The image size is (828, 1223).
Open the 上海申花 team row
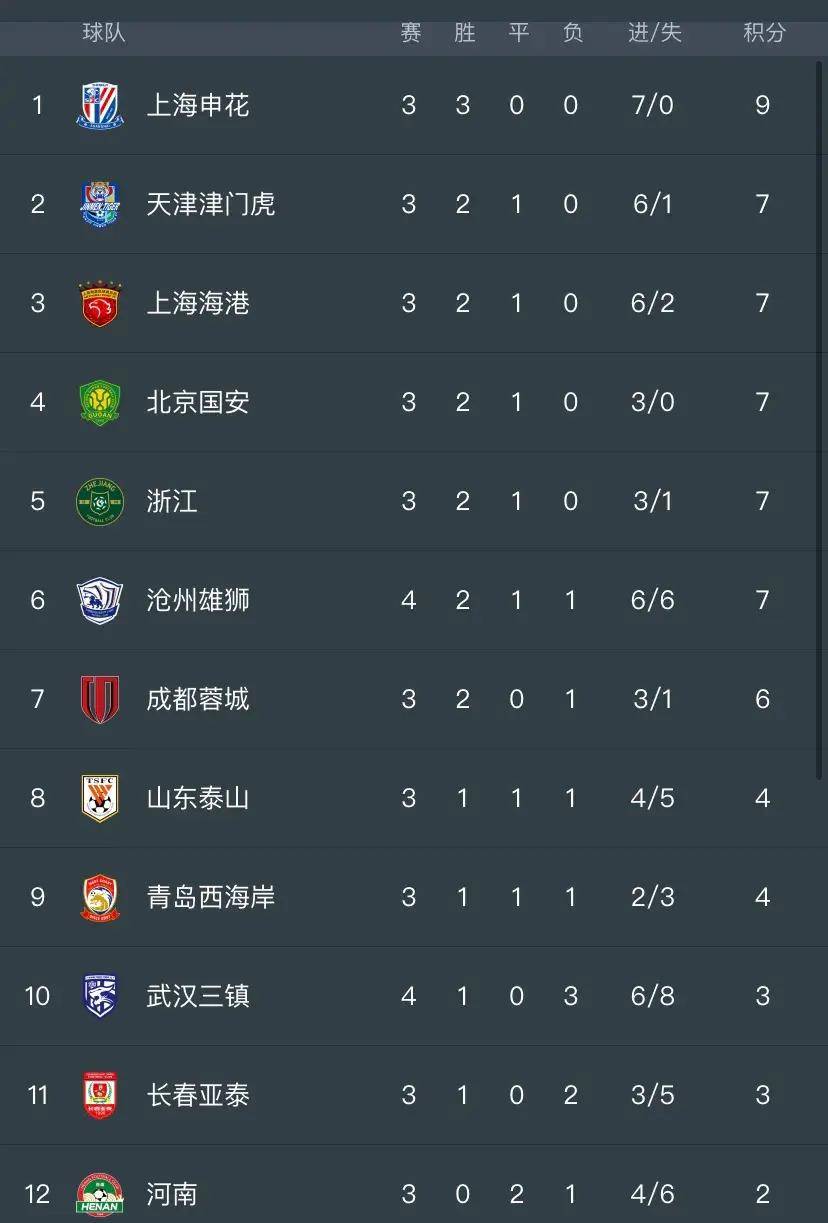[198, 105]
